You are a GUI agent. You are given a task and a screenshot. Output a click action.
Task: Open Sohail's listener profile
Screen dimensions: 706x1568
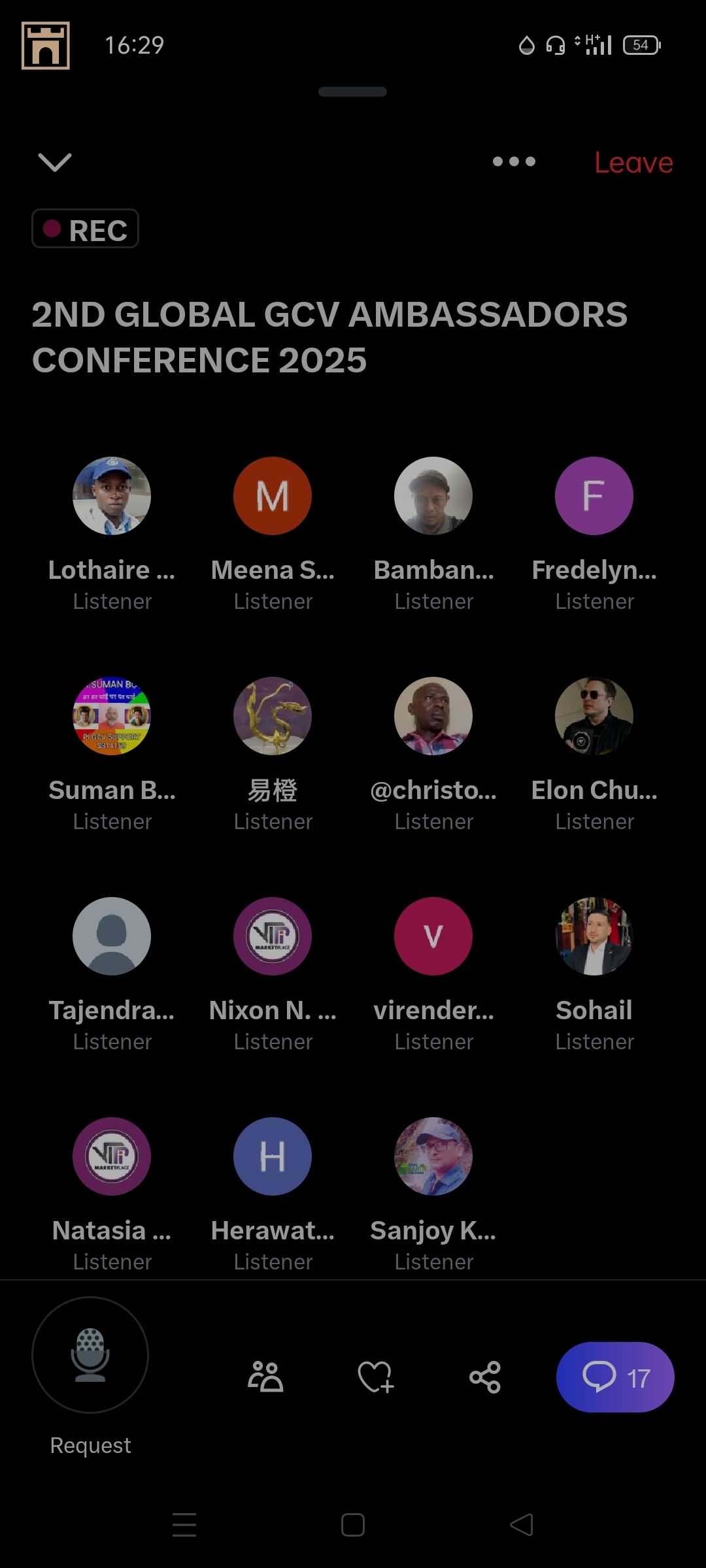[594, 936]
